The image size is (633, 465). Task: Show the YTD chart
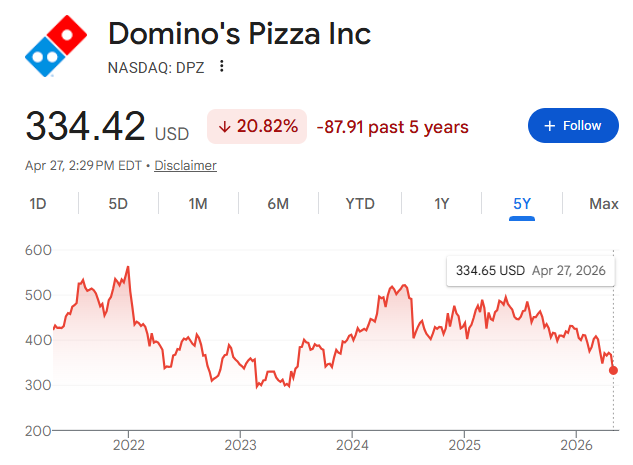(x=360, y=204)
